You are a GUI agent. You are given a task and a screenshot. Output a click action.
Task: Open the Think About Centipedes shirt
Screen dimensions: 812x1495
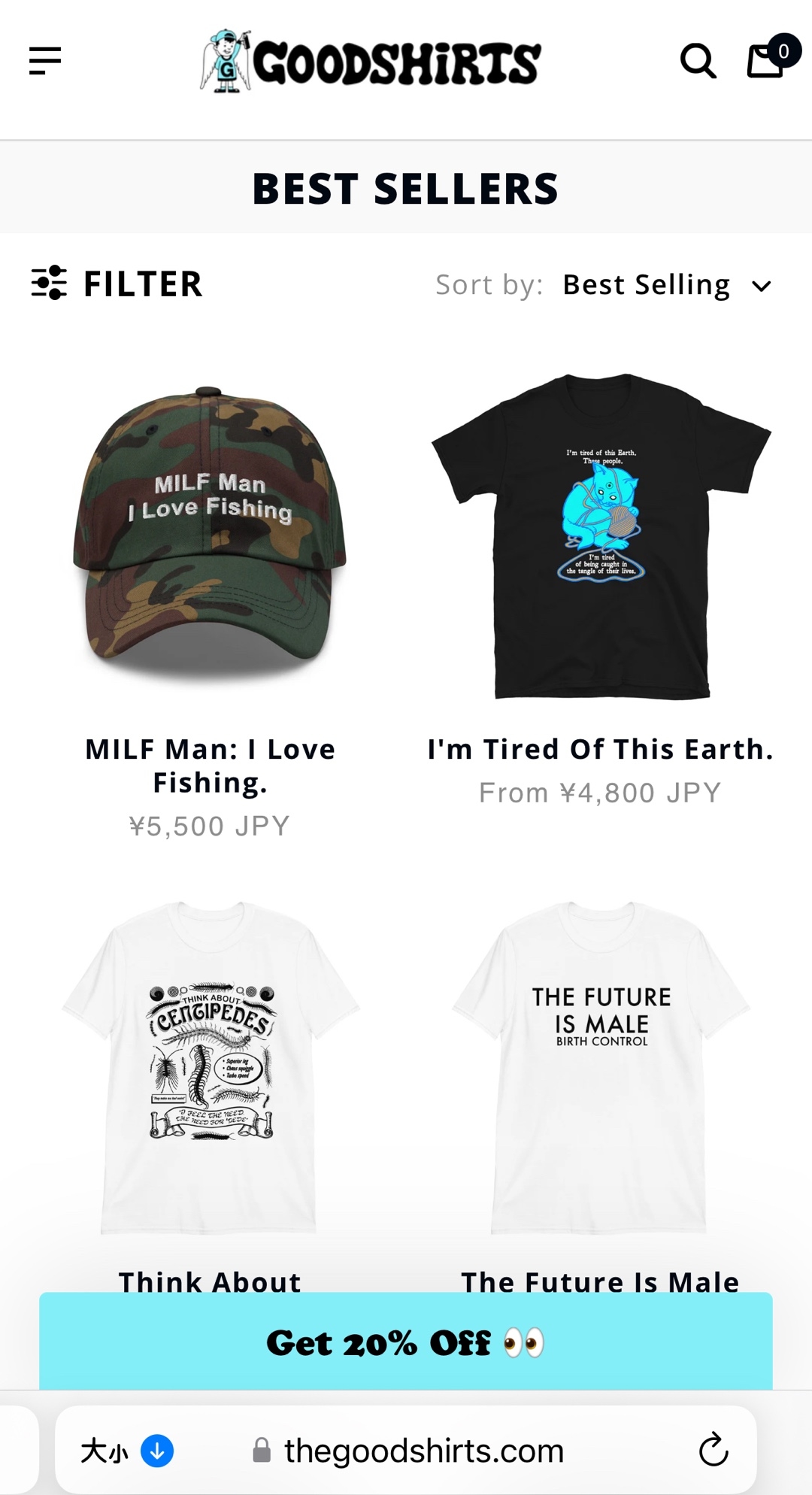tap(210, 1068)
